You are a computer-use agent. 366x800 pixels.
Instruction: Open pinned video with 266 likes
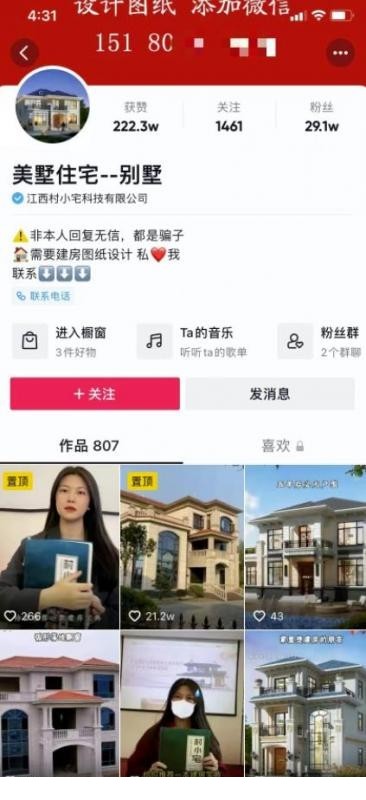59,546
